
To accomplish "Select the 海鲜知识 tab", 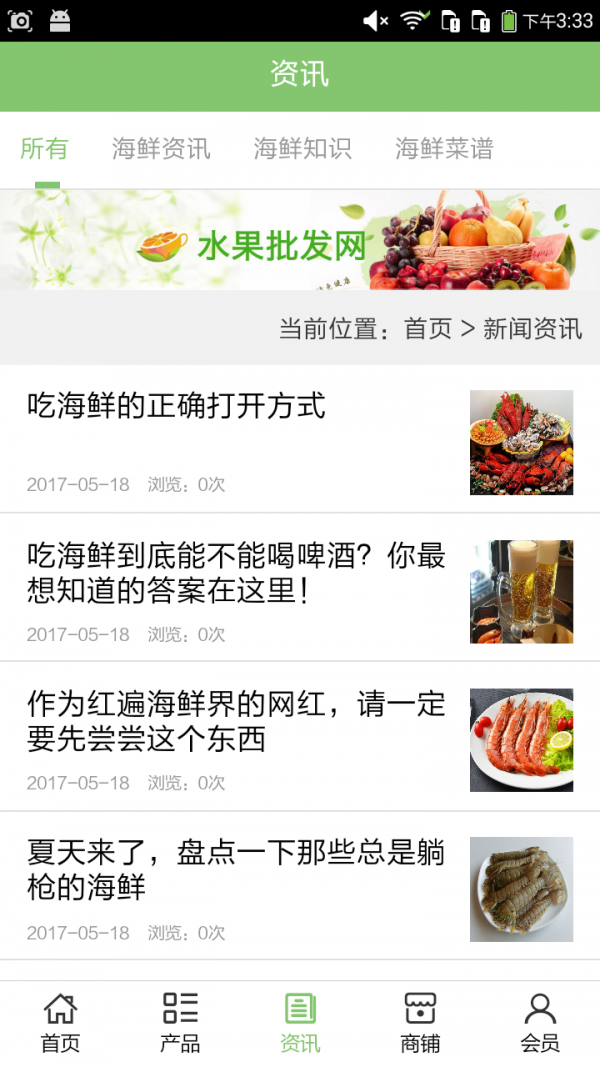I will (x=302, y=150).
